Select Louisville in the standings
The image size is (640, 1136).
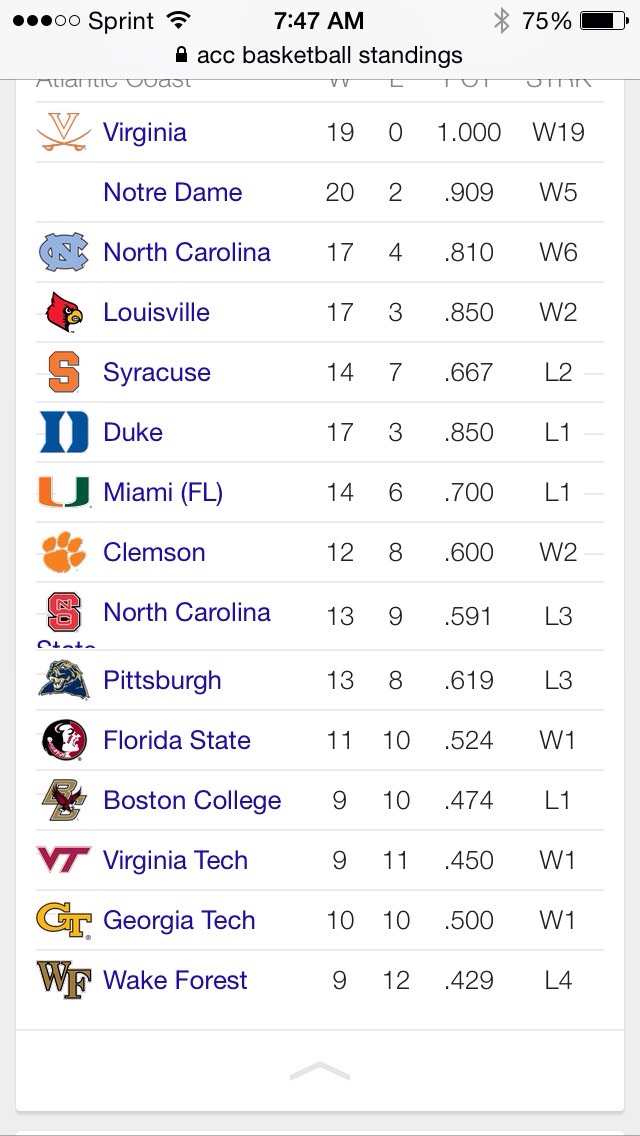157,312
